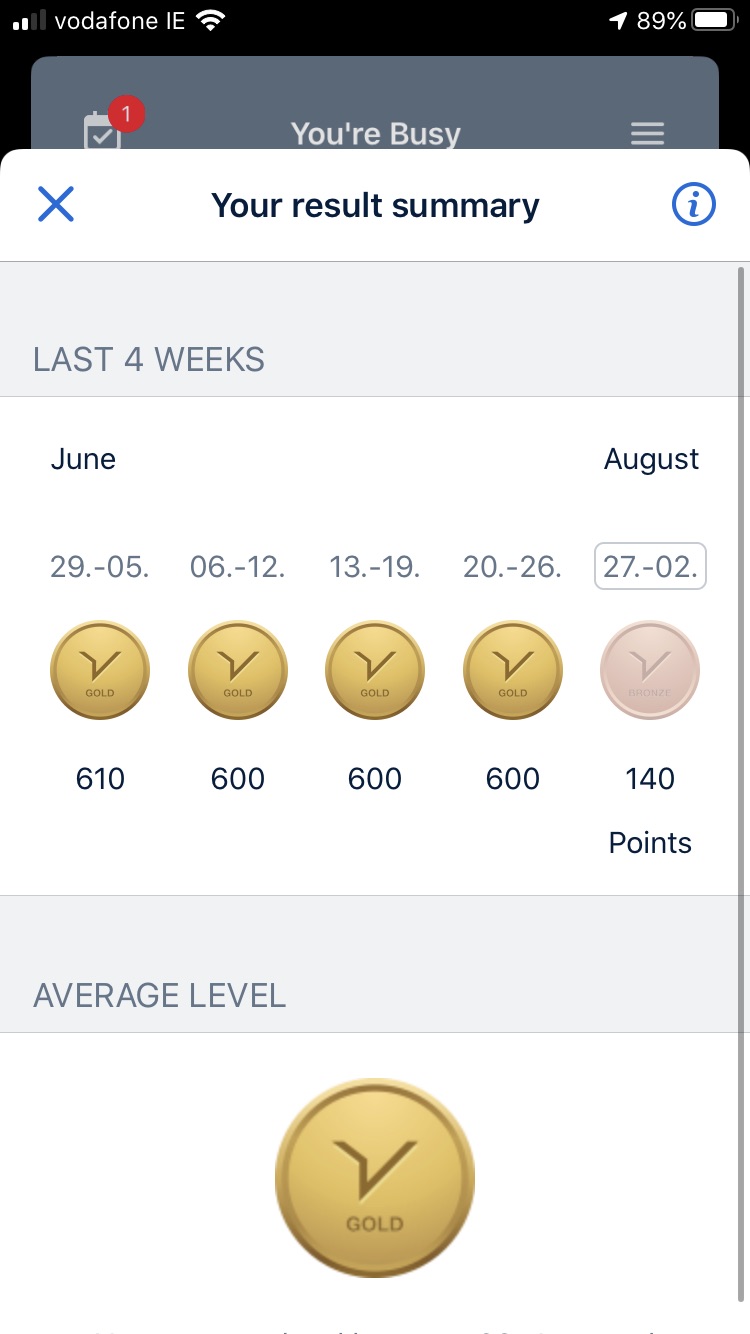Select the week 06.-12.
This screenshot has height=1334, width=750.
tap(238, 567)
